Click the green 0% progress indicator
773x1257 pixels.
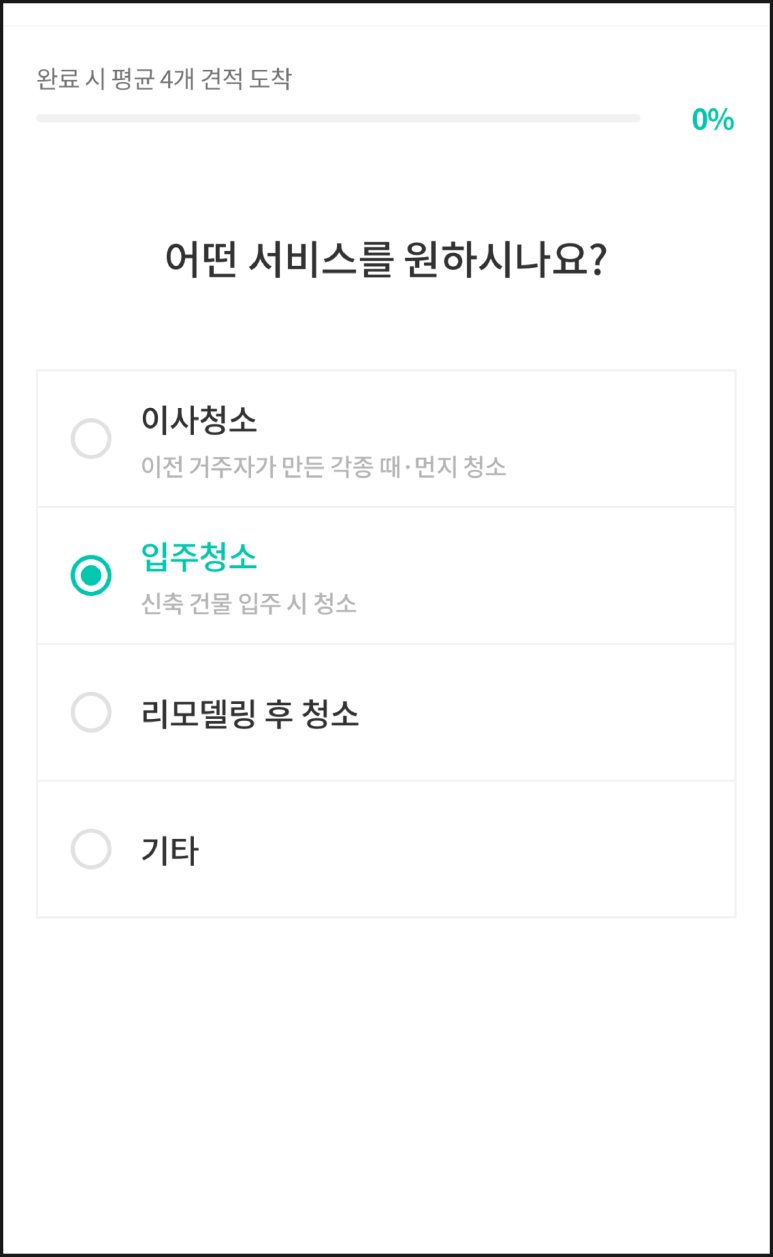point(712,119)
